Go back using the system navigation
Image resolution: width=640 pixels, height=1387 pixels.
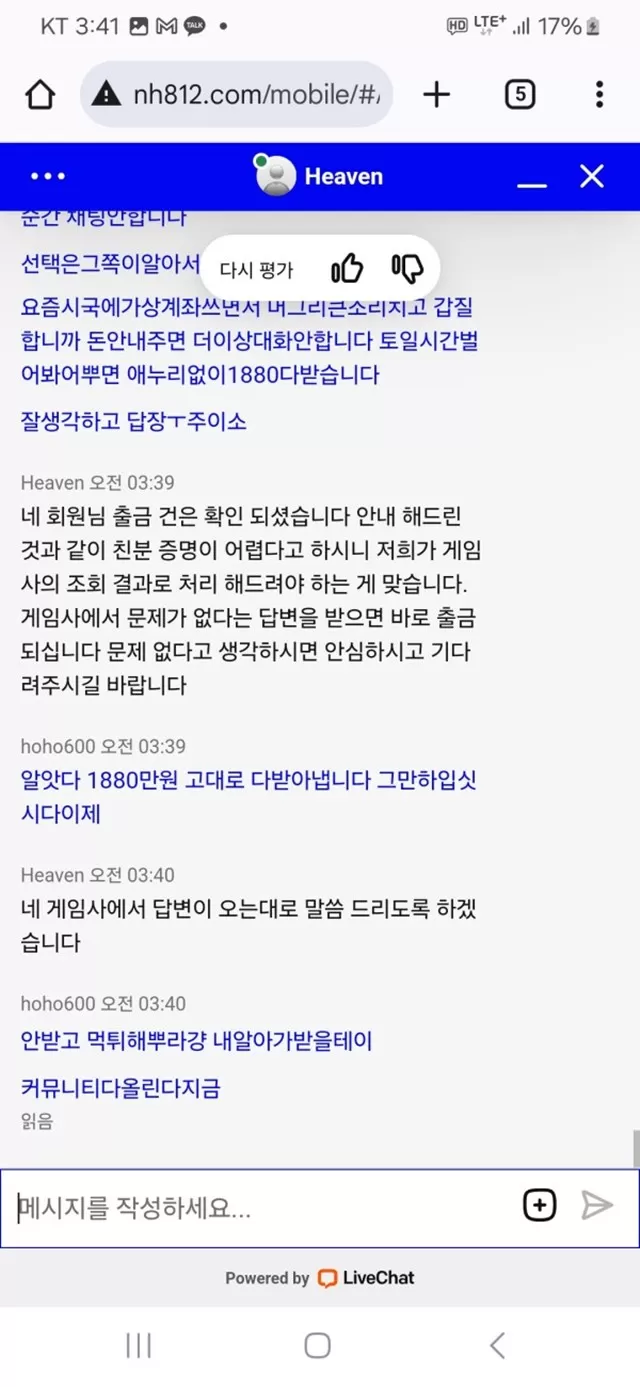[x=497, y=1345]
